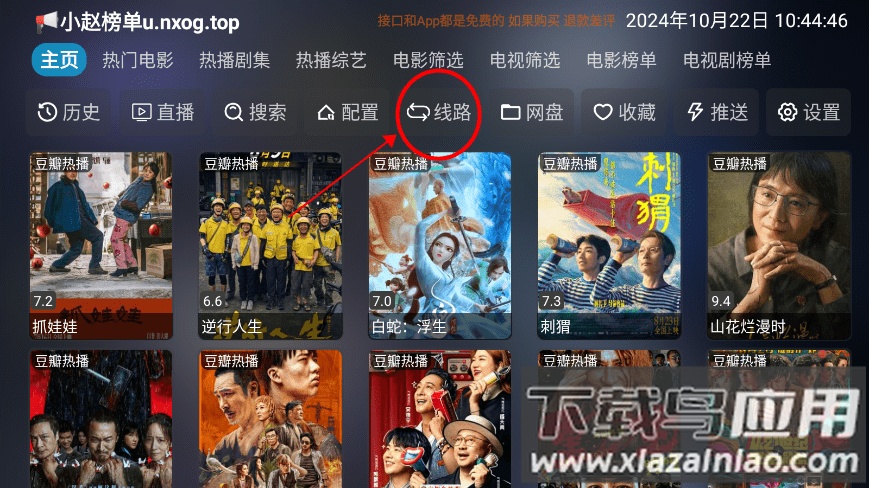
Task: Select the 白蛇：浮生 poster
Action: [440, 245]
